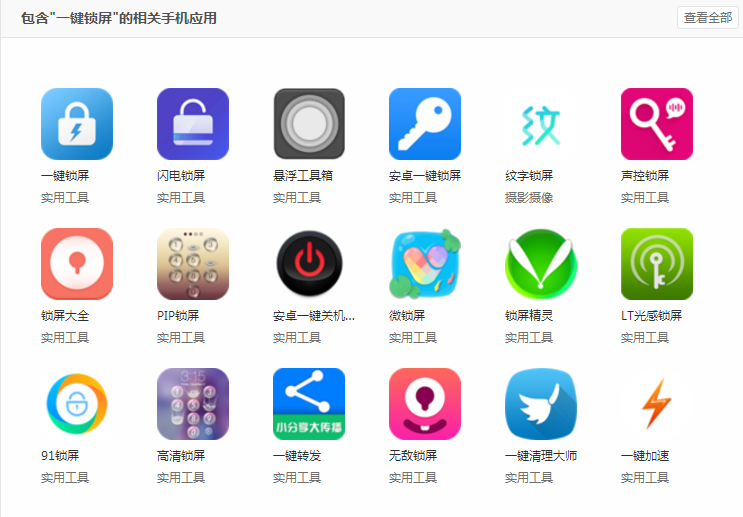Viewport: 743px width, 517px height.
Task: Tap the 查看全部 button
Action: point(707,18)
